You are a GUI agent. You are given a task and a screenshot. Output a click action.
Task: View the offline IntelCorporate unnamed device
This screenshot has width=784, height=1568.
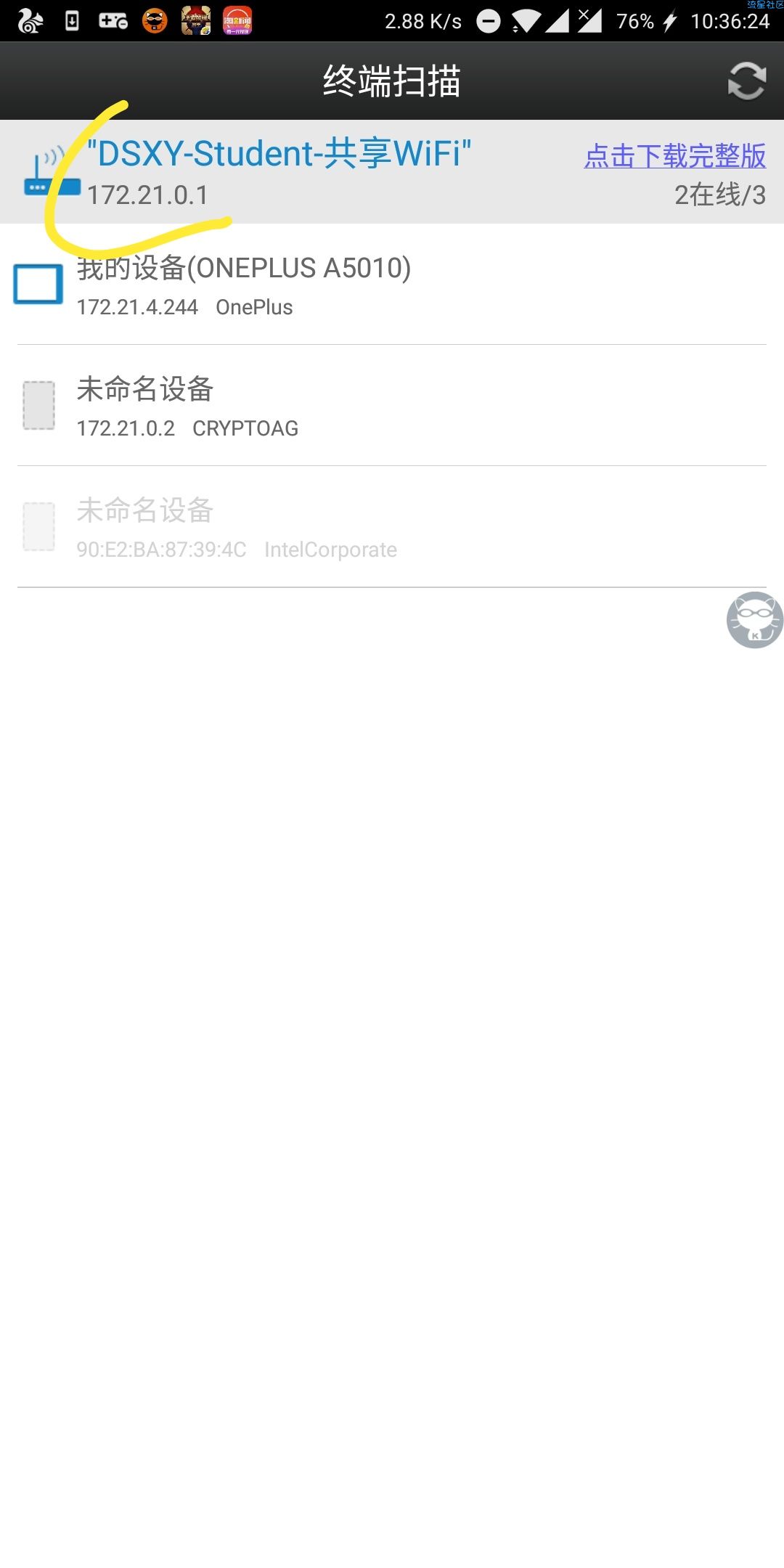[237, 527]
